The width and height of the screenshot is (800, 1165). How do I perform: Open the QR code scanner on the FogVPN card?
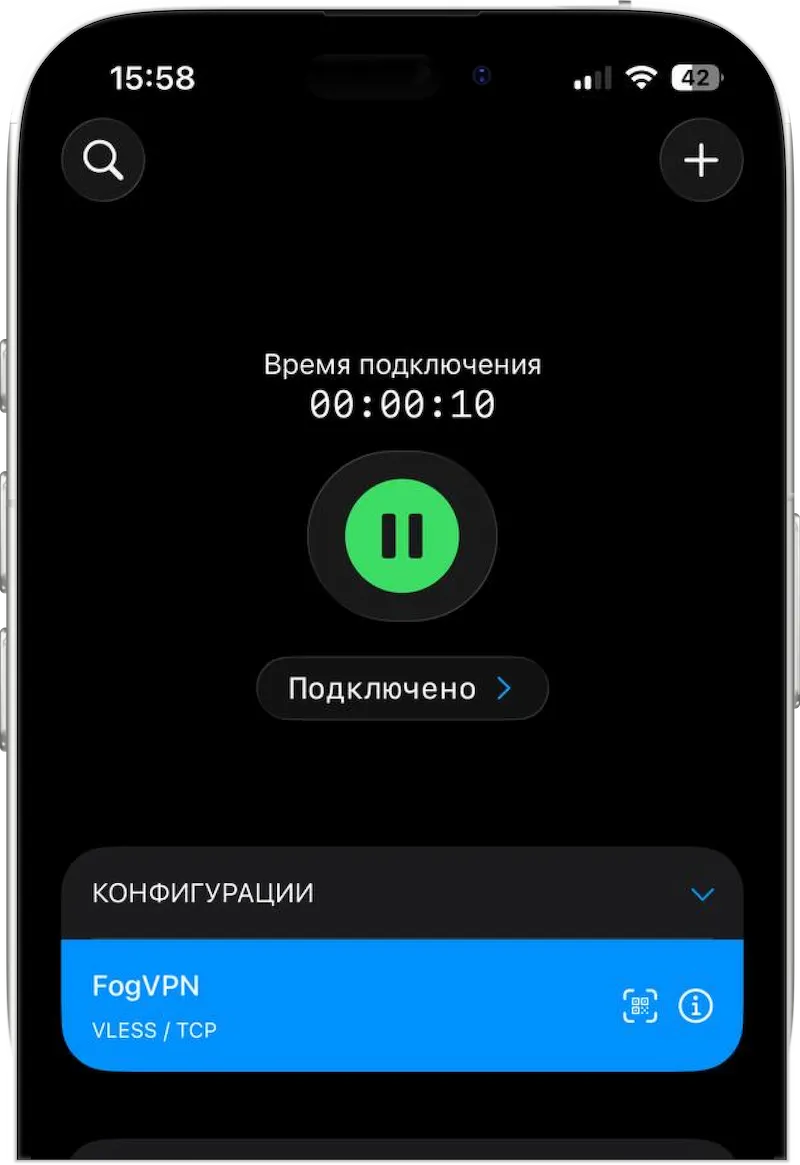pos(640,1005)
